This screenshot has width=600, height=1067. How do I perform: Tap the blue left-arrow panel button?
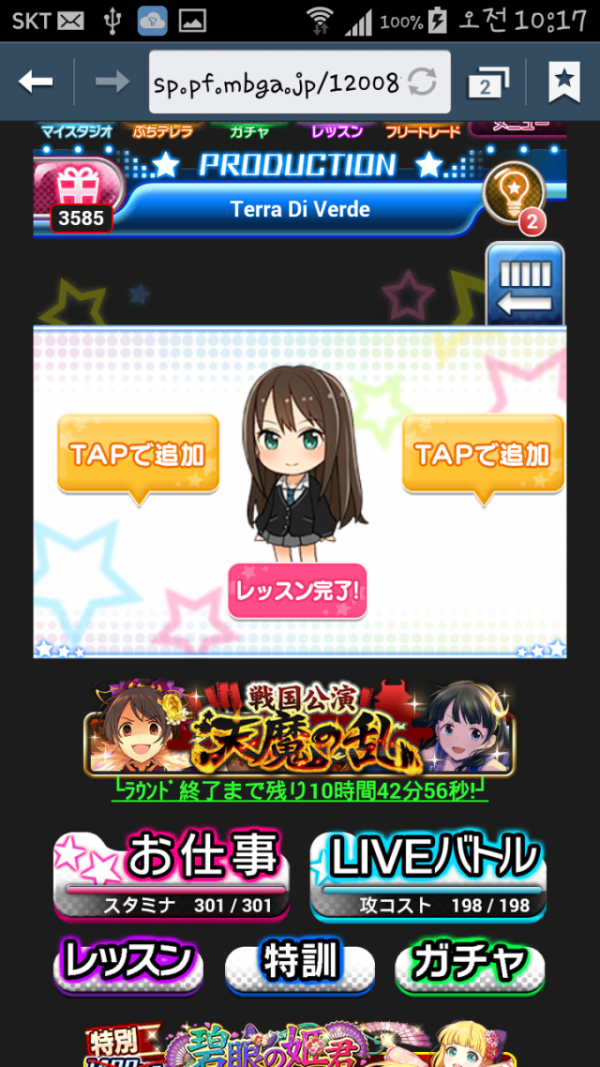click(525, 285)
